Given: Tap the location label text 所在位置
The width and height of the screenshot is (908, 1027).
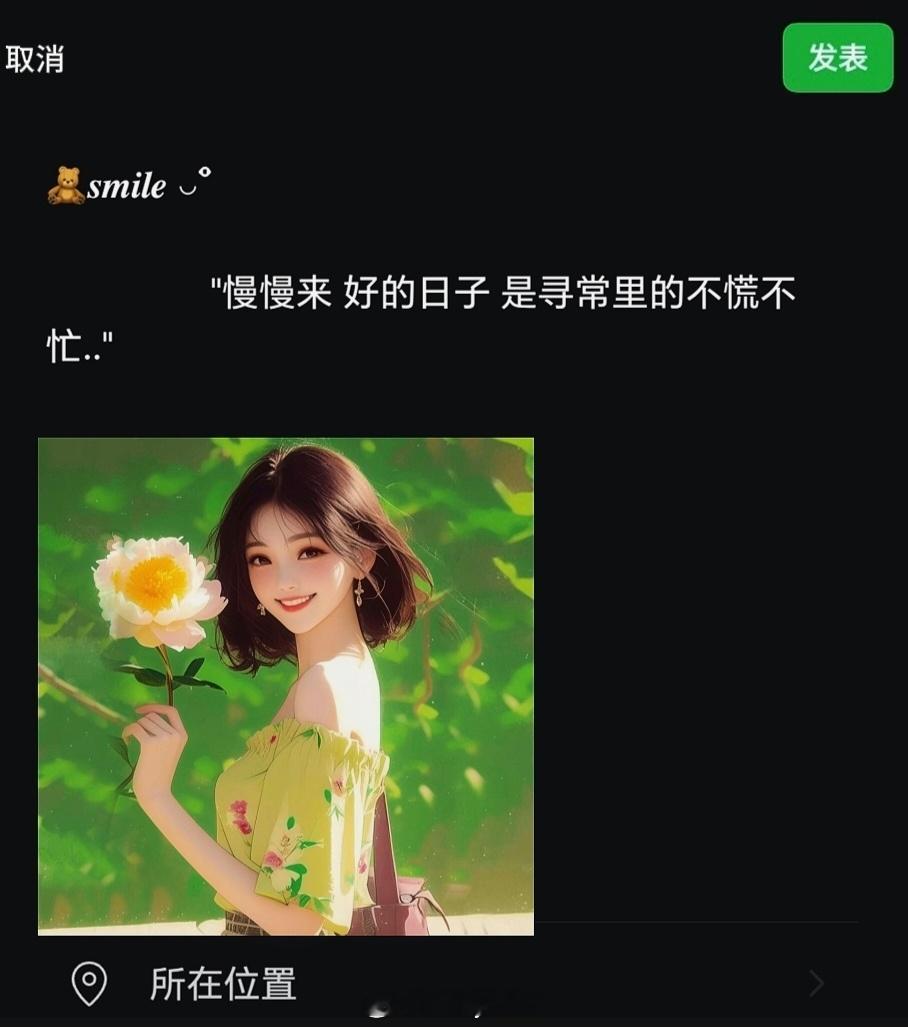Looking at the screenshot, I should coord(222,985).
